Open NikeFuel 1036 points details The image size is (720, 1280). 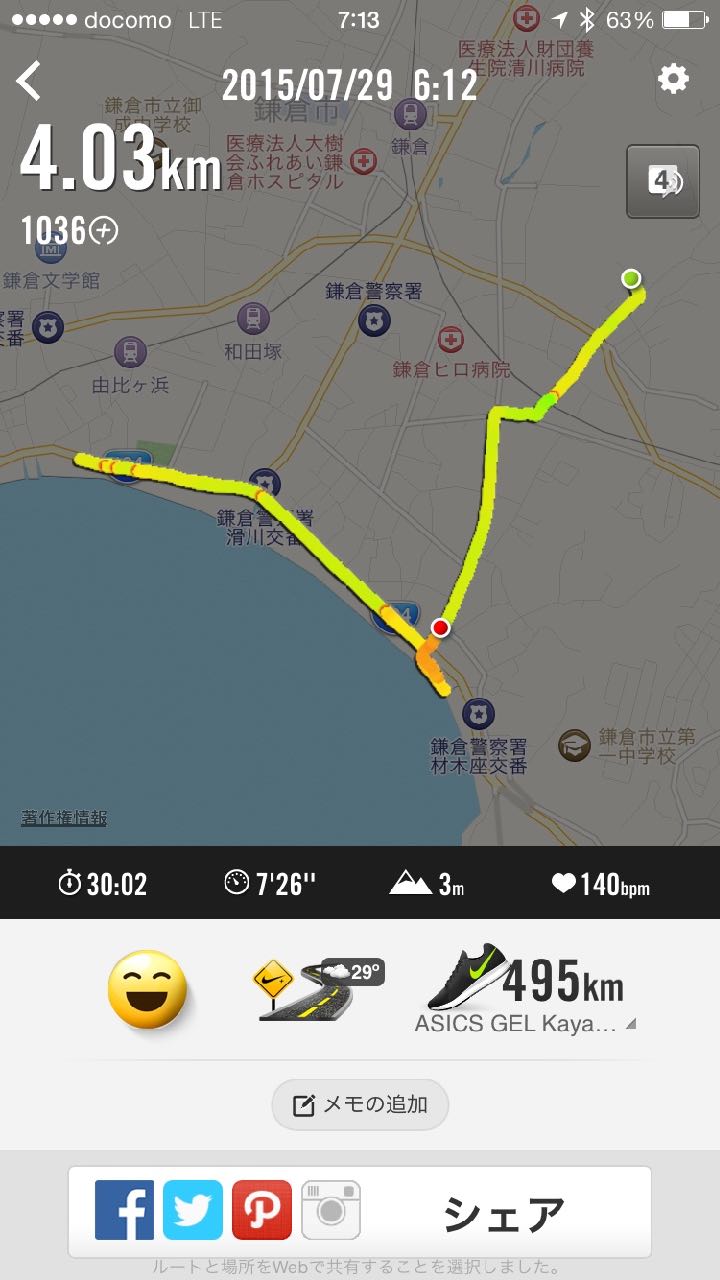click(70, 231)
